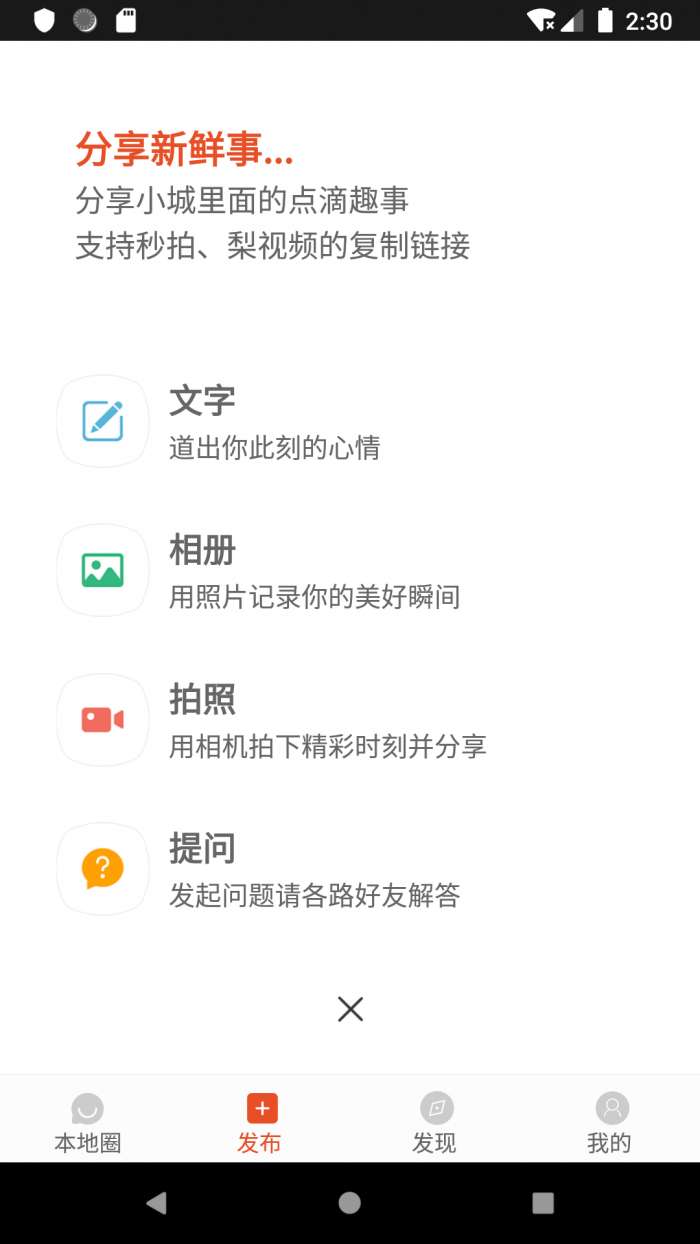Image resolution: width=700 pixels, height=1244 pixels.
Task: Go to the system home screen
Action: 349,1203
